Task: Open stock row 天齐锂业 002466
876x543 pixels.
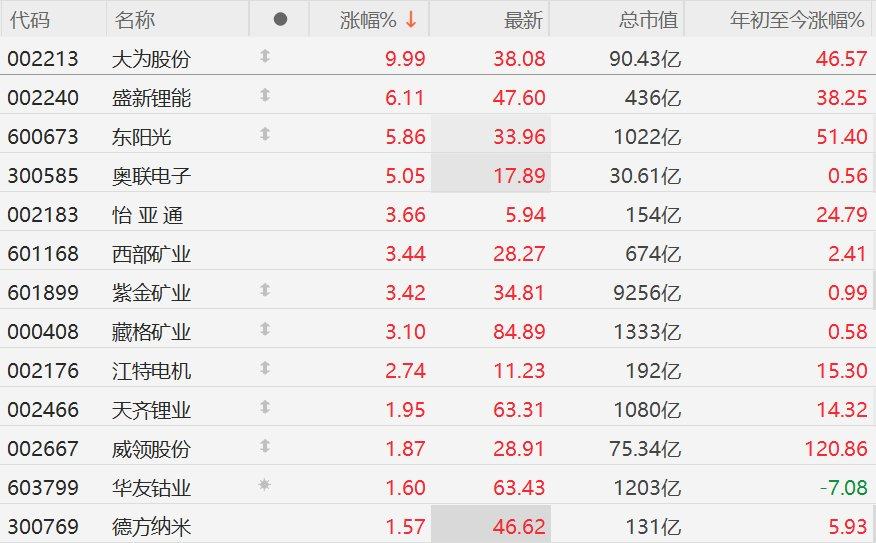Action: click(x=151, y=410)
